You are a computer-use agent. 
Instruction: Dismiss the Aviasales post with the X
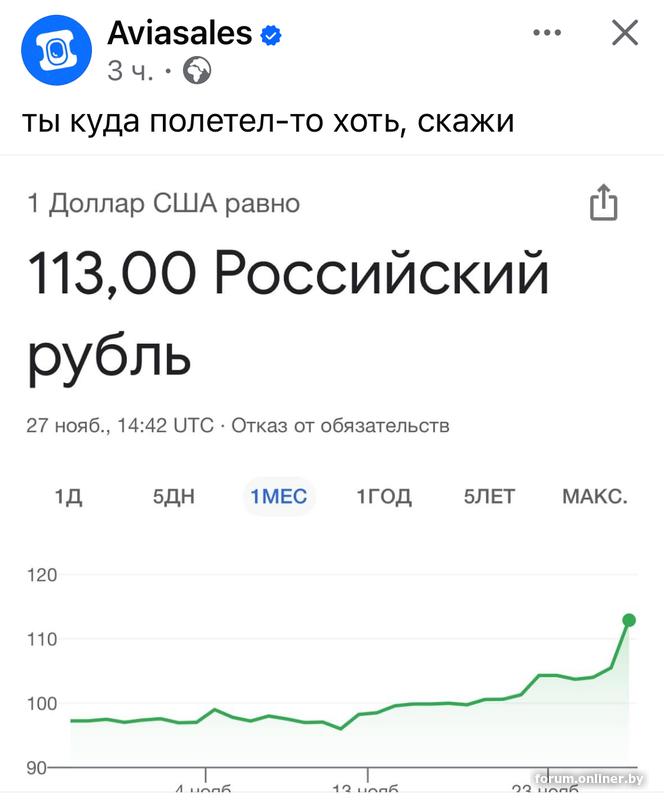coord(625,33)
